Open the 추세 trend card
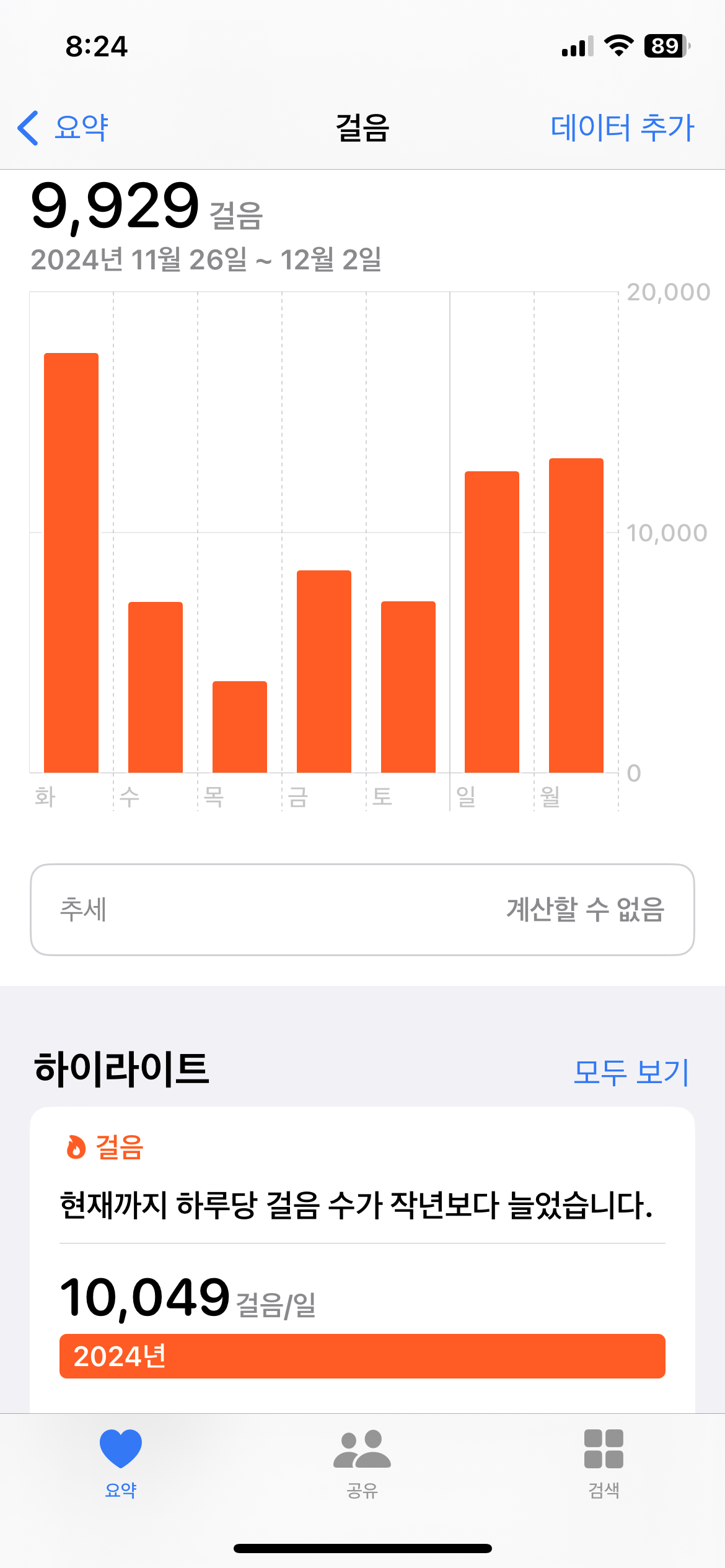725x1568 pixels. coord(362,909)
